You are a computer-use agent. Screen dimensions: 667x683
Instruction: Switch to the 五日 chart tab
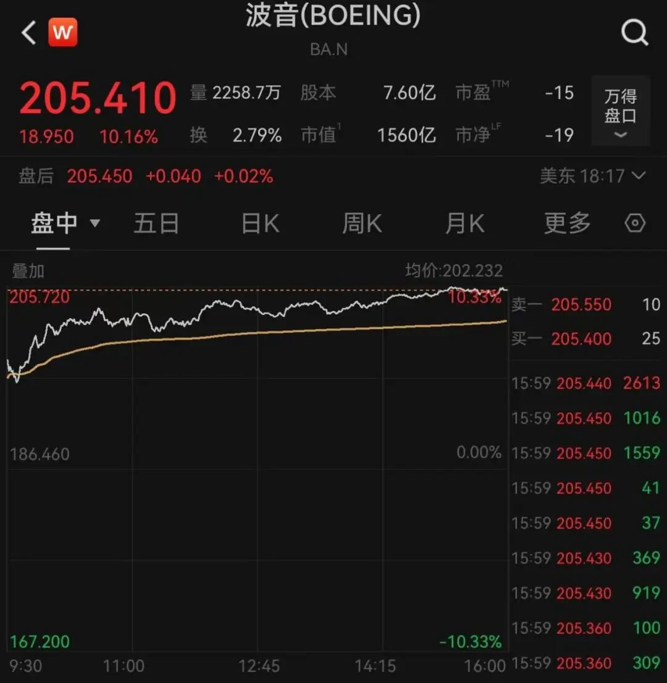pyautogui.click(x=156, y=223)
